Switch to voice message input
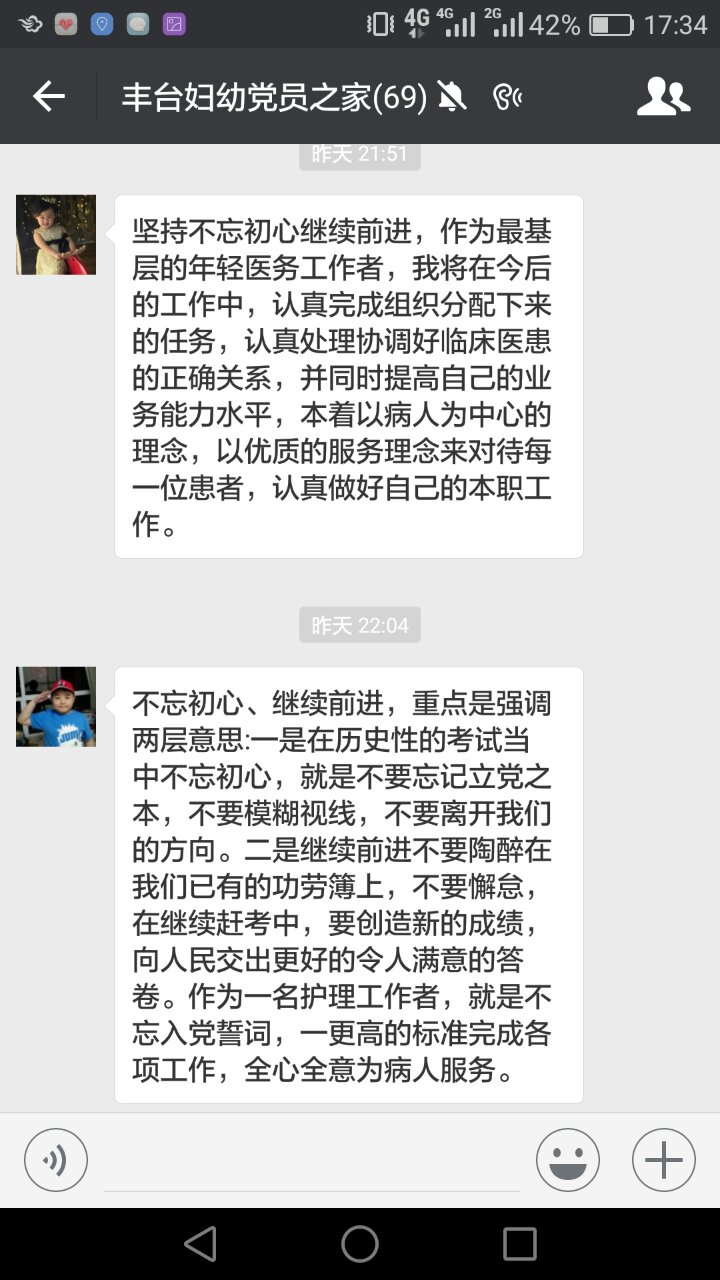 pos(56,1160)
